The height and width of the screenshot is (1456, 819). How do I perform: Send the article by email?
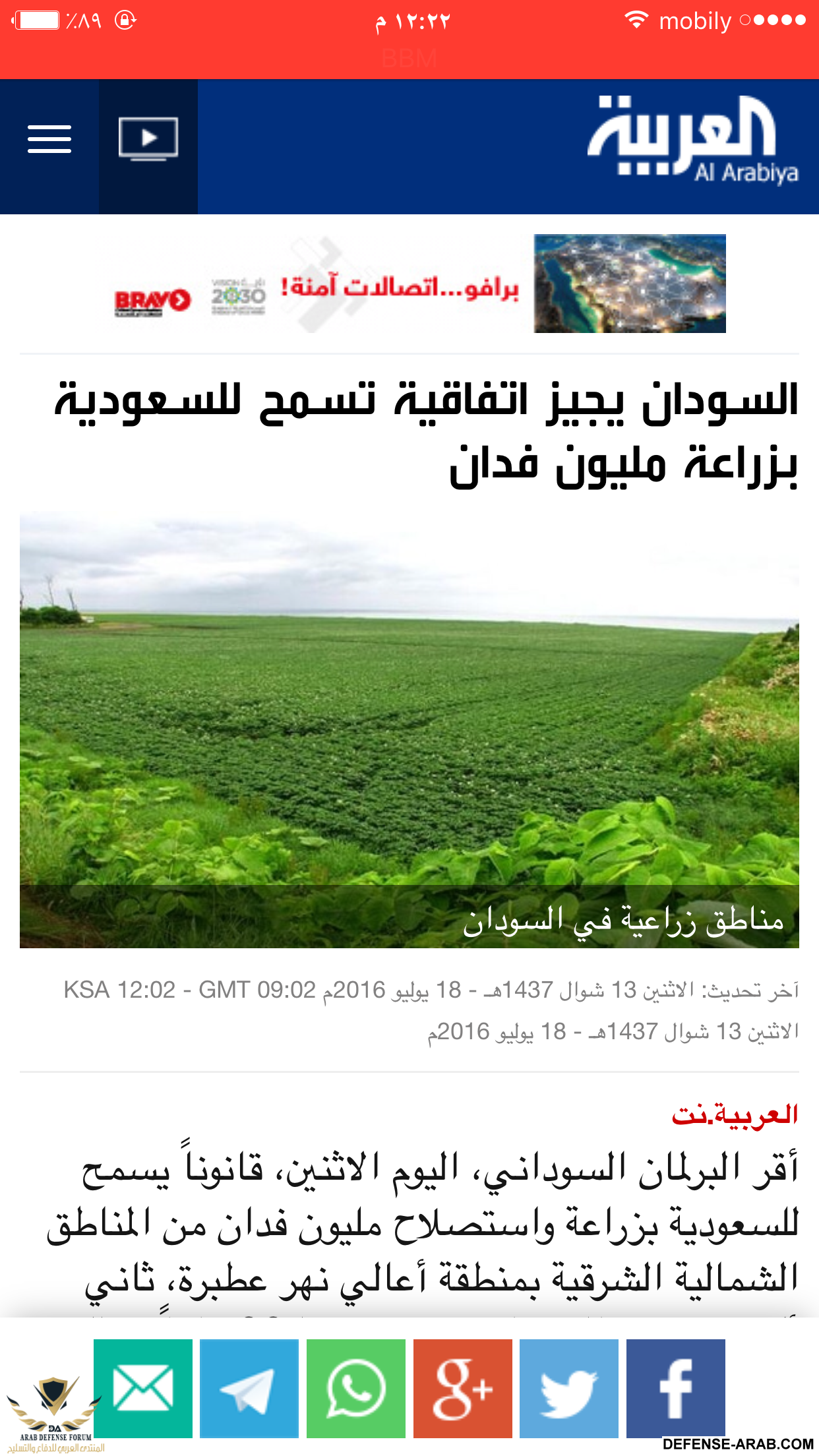coord(143,1388)
